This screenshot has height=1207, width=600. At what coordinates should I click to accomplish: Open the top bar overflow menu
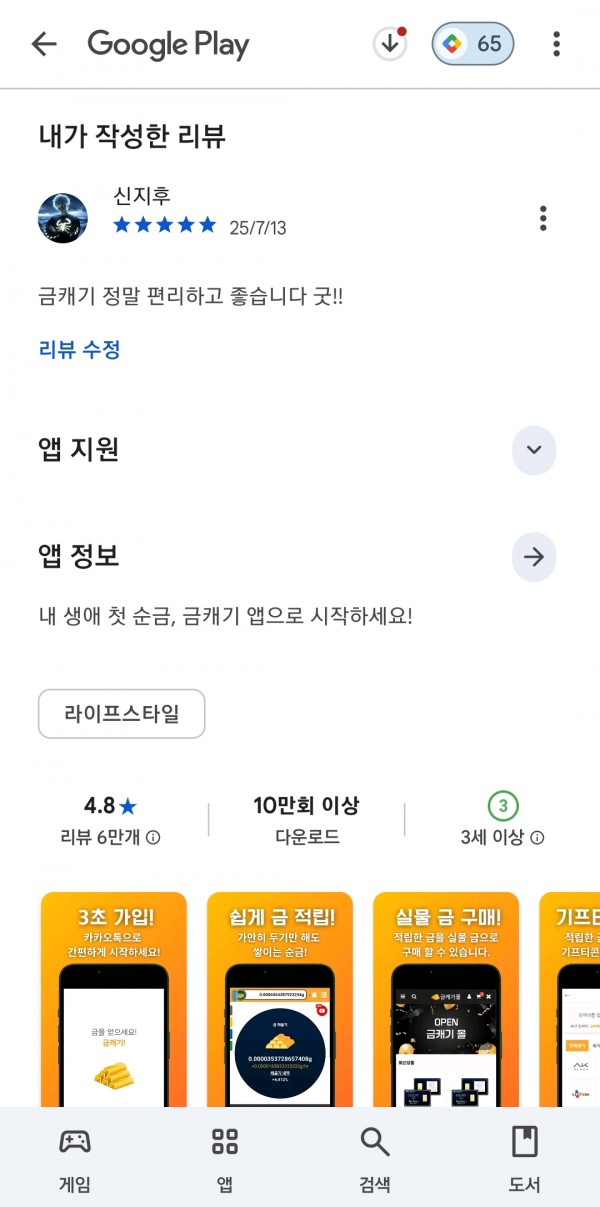tap(556, 44)
